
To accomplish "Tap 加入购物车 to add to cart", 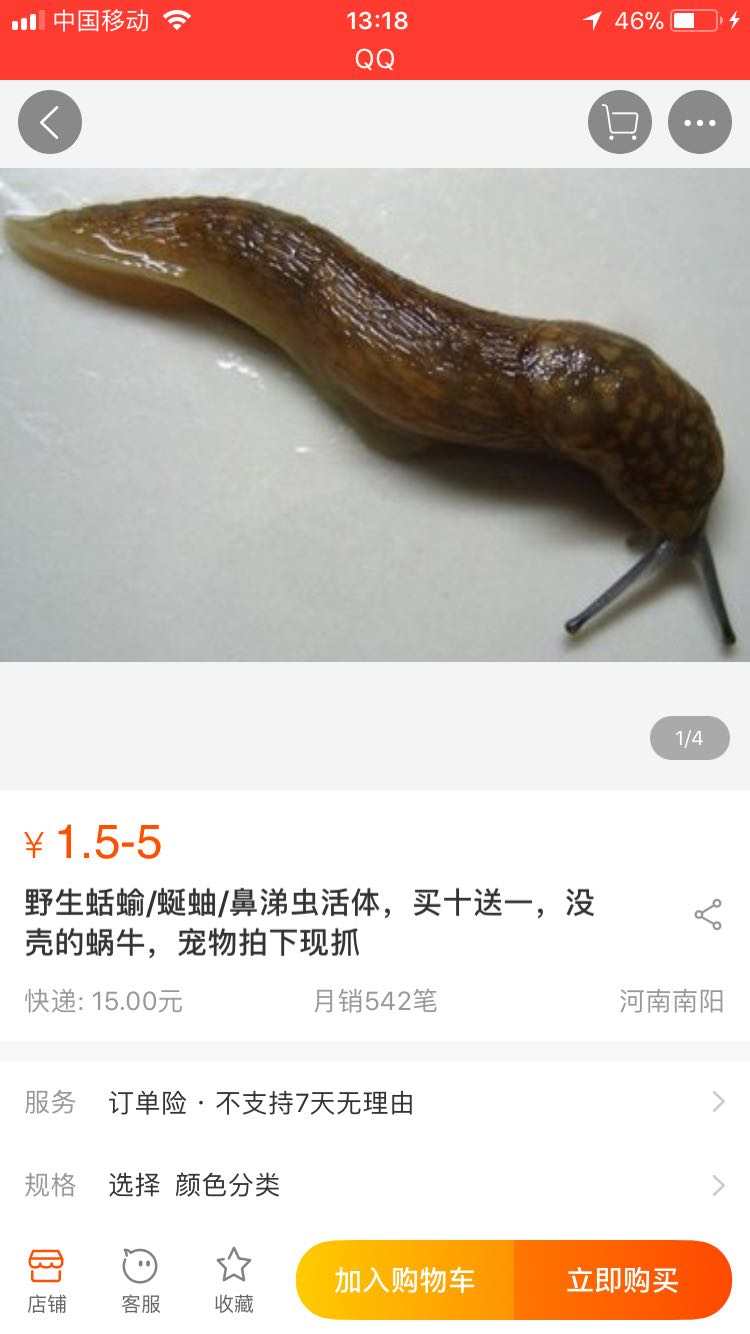I will tap(404, 1280).
